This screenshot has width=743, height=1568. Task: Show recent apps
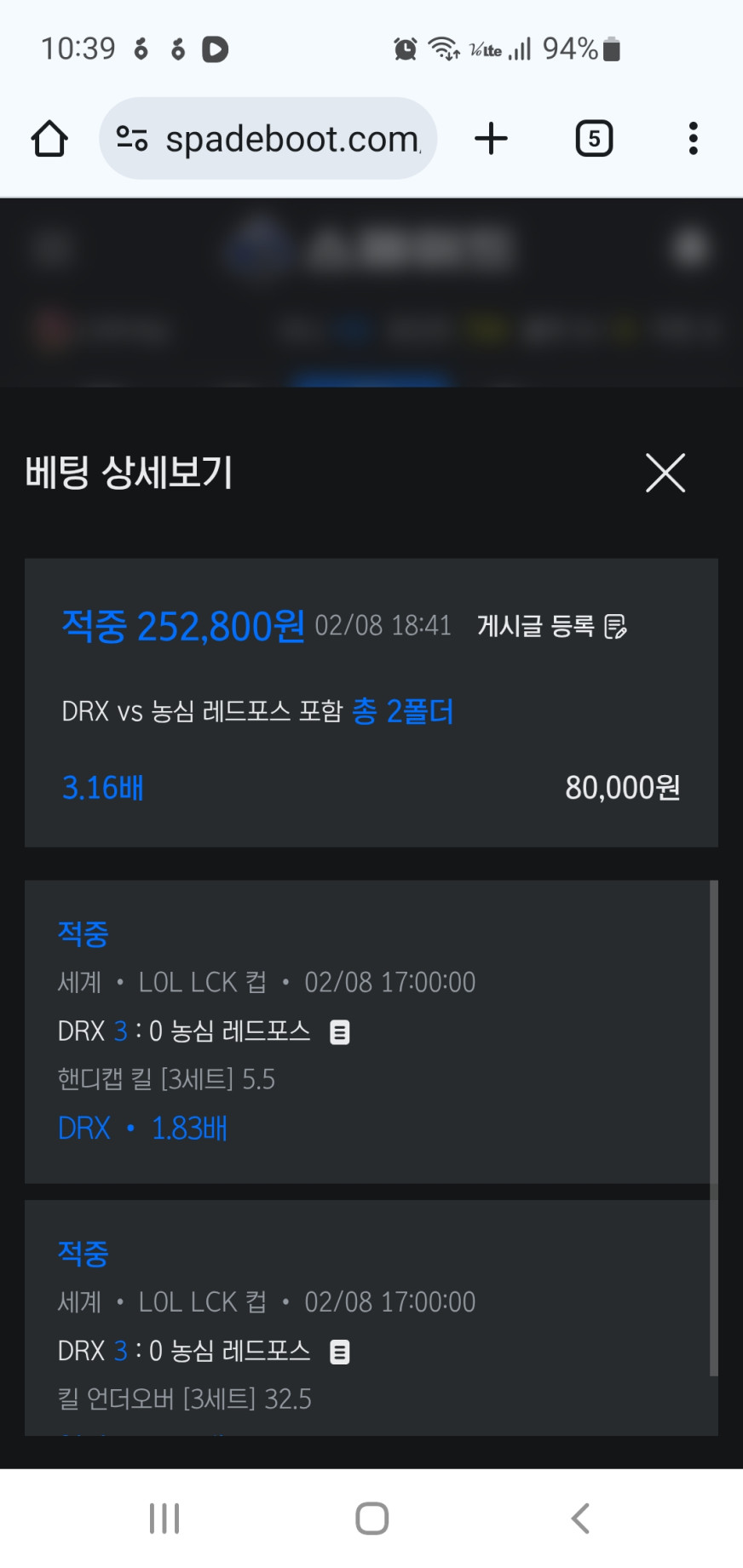click(x=164, y=1518)
